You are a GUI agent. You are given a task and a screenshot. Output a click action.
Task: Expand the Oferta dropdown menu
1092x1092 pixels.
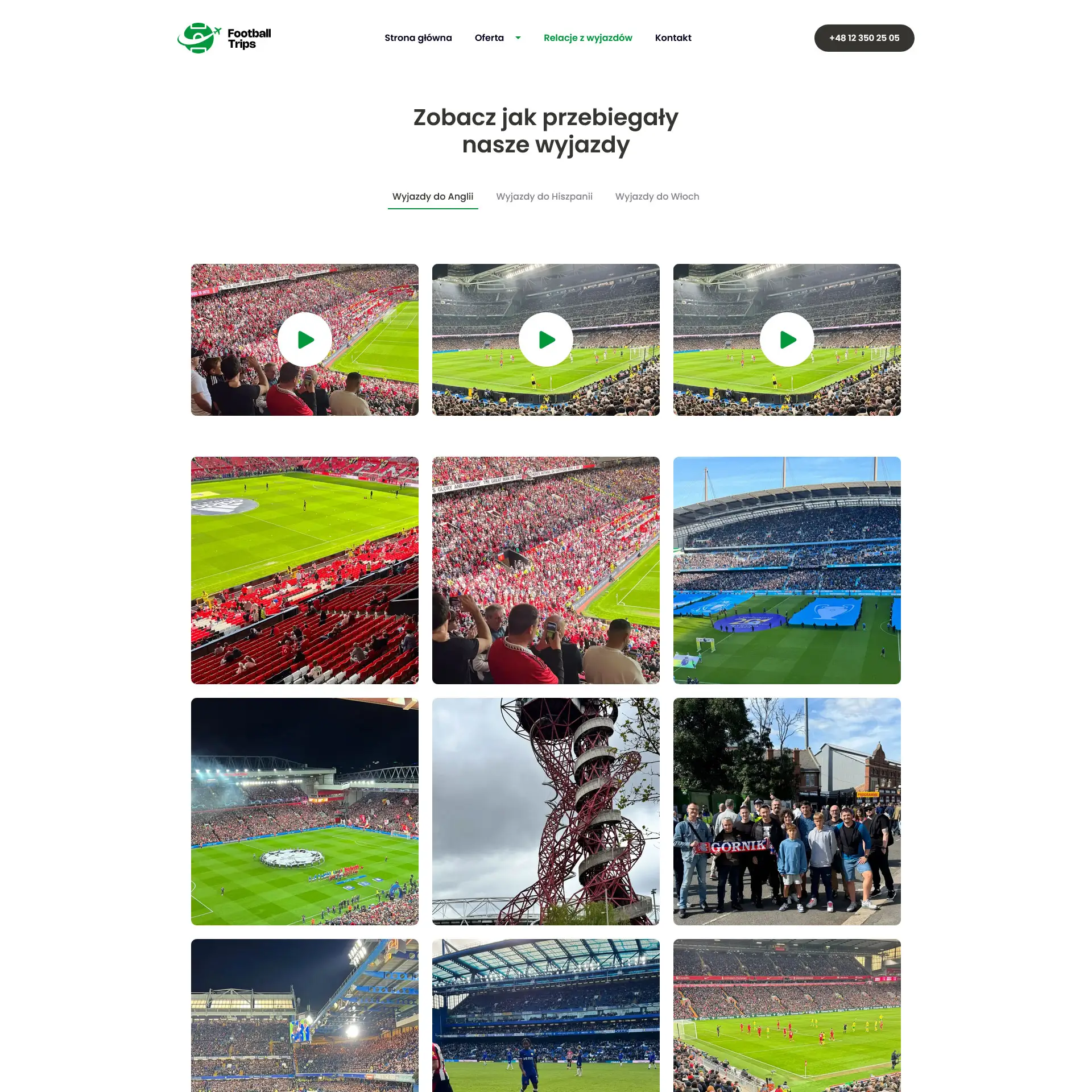pyautogui.click(x=498, y=38)
